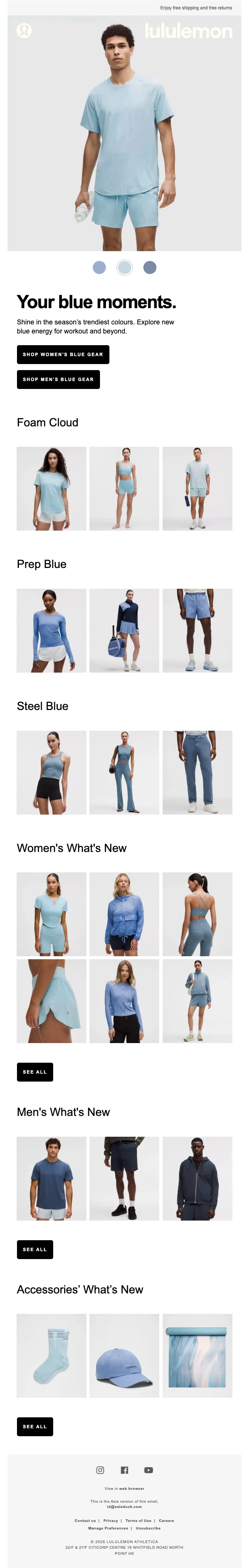
Task: Open lululemon's YouTube channel
Action: (x=149, y=1470)
